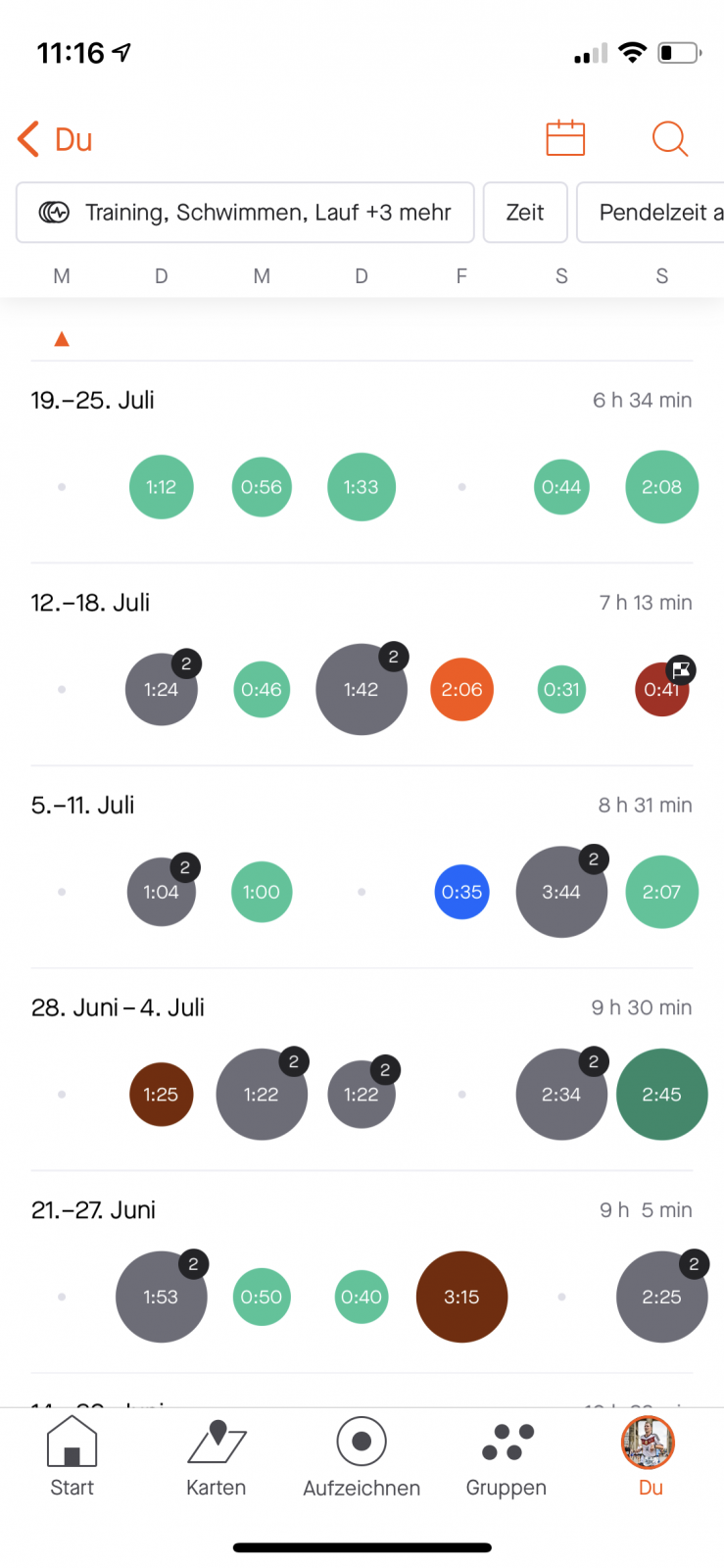Go back to the Du screen
724x1568 pixels.
(x=55, y=139)
